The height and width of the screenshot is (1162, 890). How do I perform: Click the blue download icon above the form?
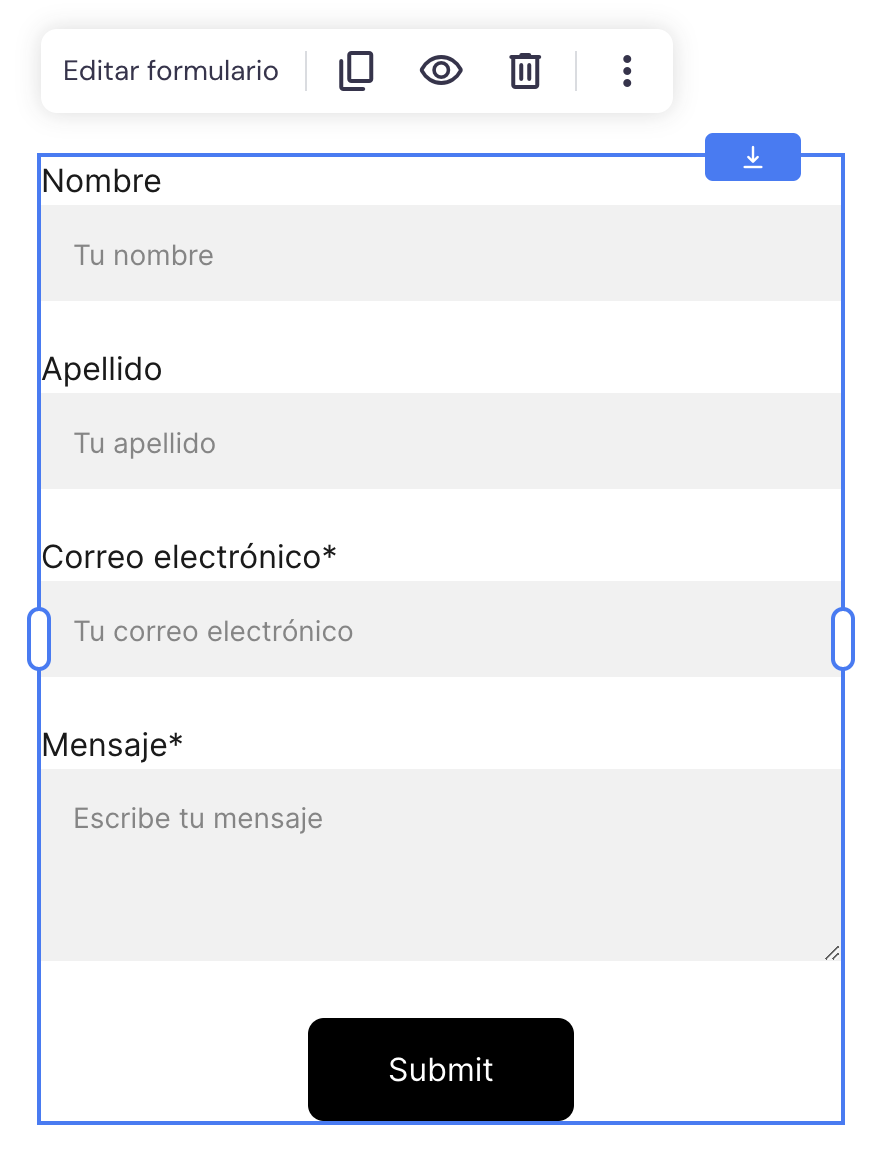752,157
